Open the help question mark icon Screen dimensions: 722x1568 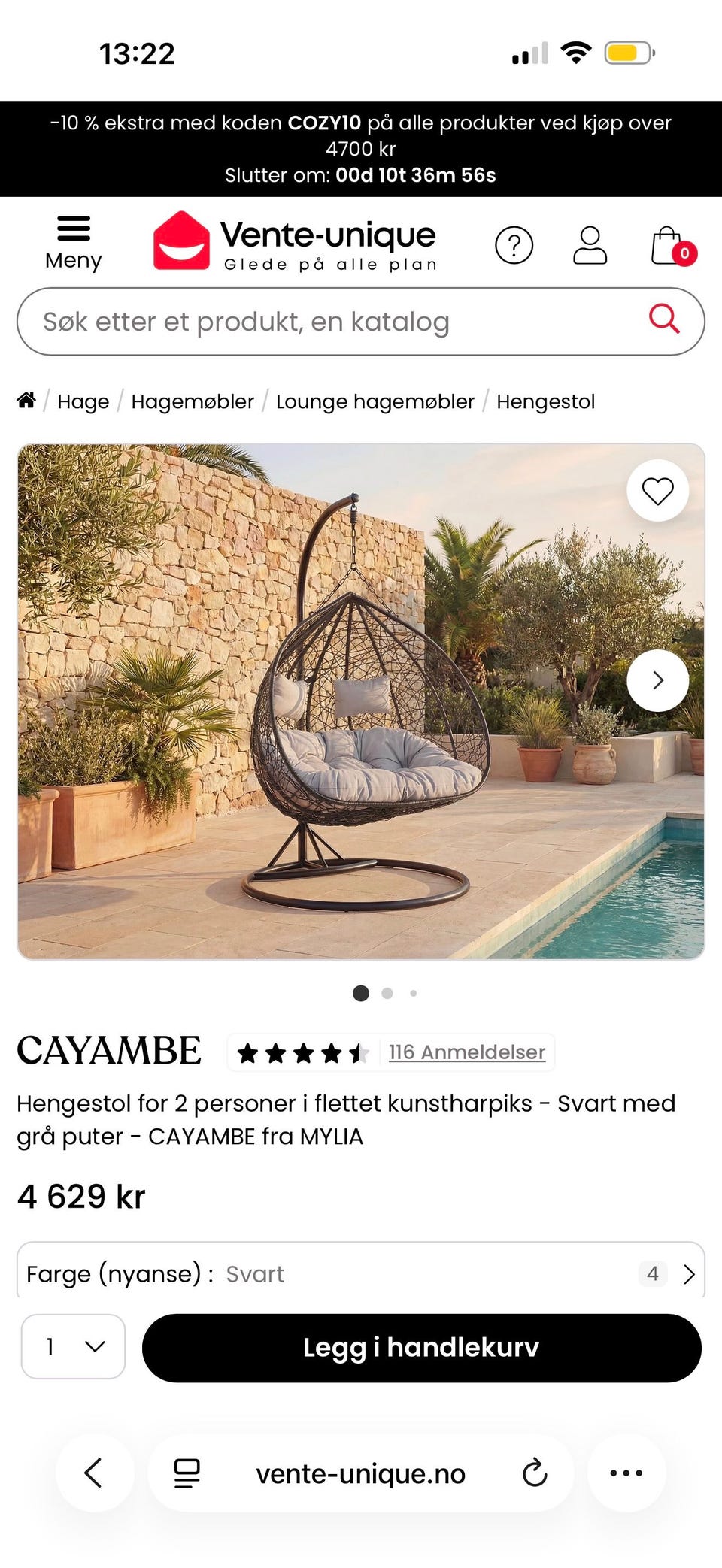click(x=514, y=244)
